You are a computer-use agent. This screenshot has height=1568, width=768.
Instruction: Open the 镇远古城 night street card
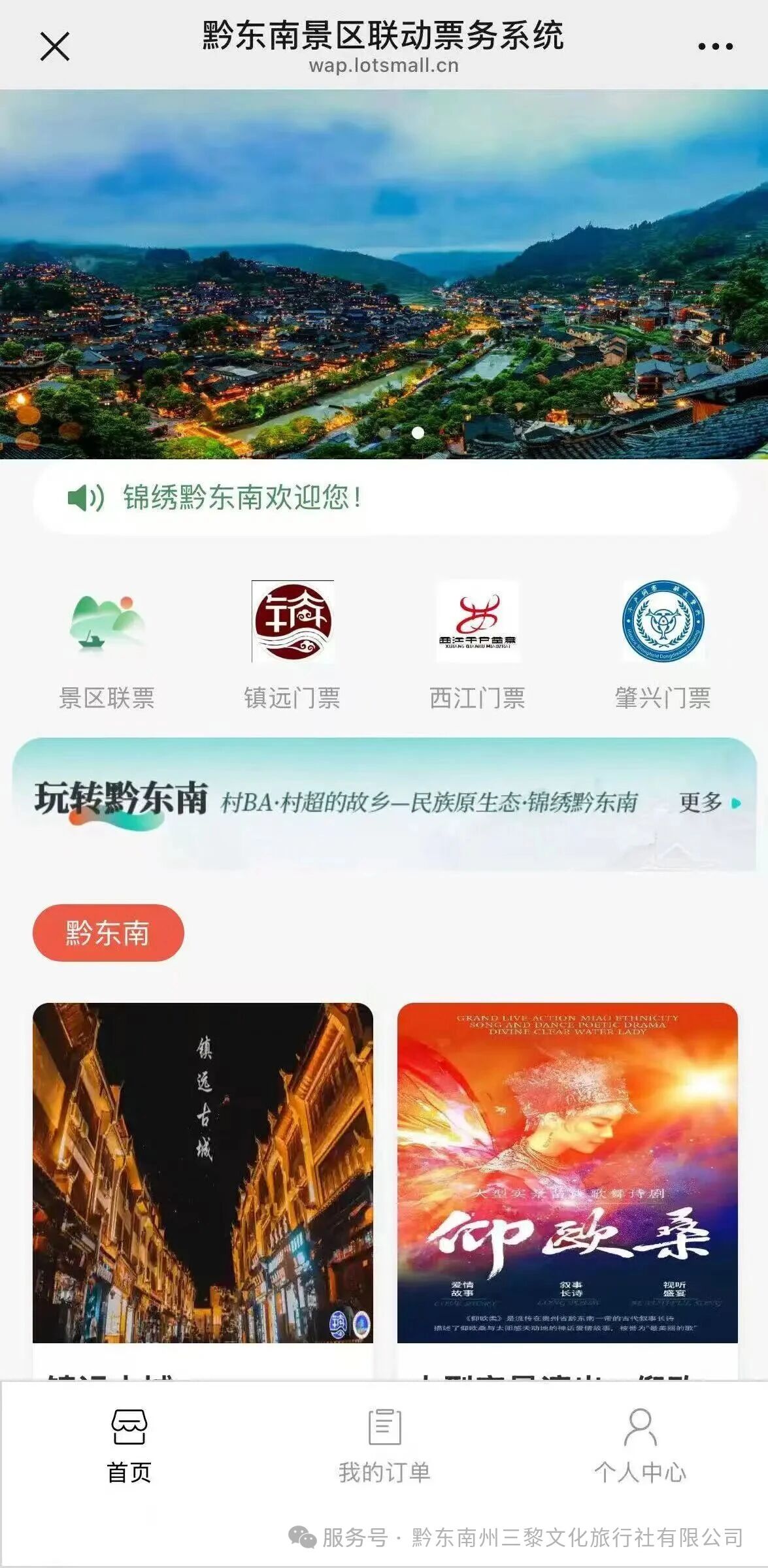(203, 1172)
